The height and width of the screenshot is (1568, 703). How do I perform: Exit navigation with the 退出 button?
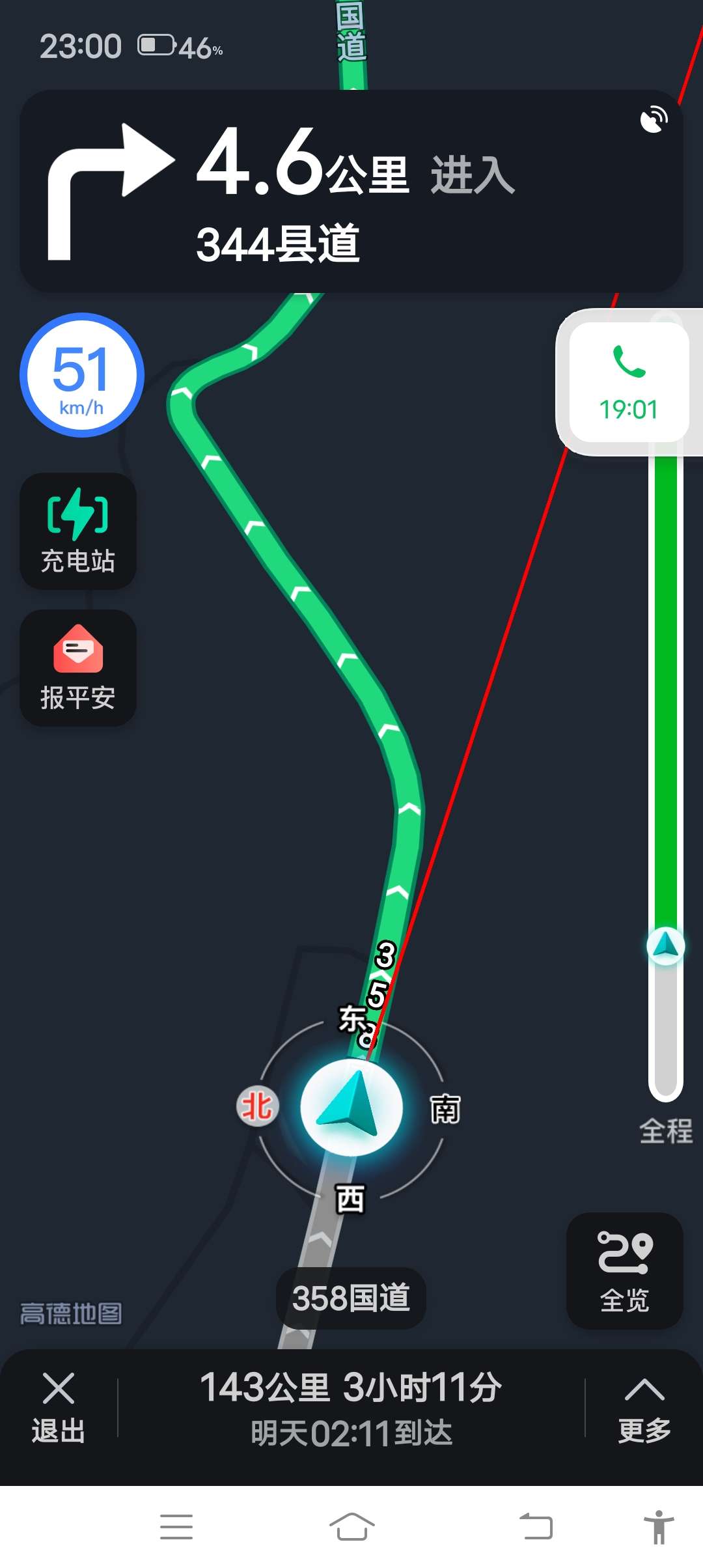58,1407
